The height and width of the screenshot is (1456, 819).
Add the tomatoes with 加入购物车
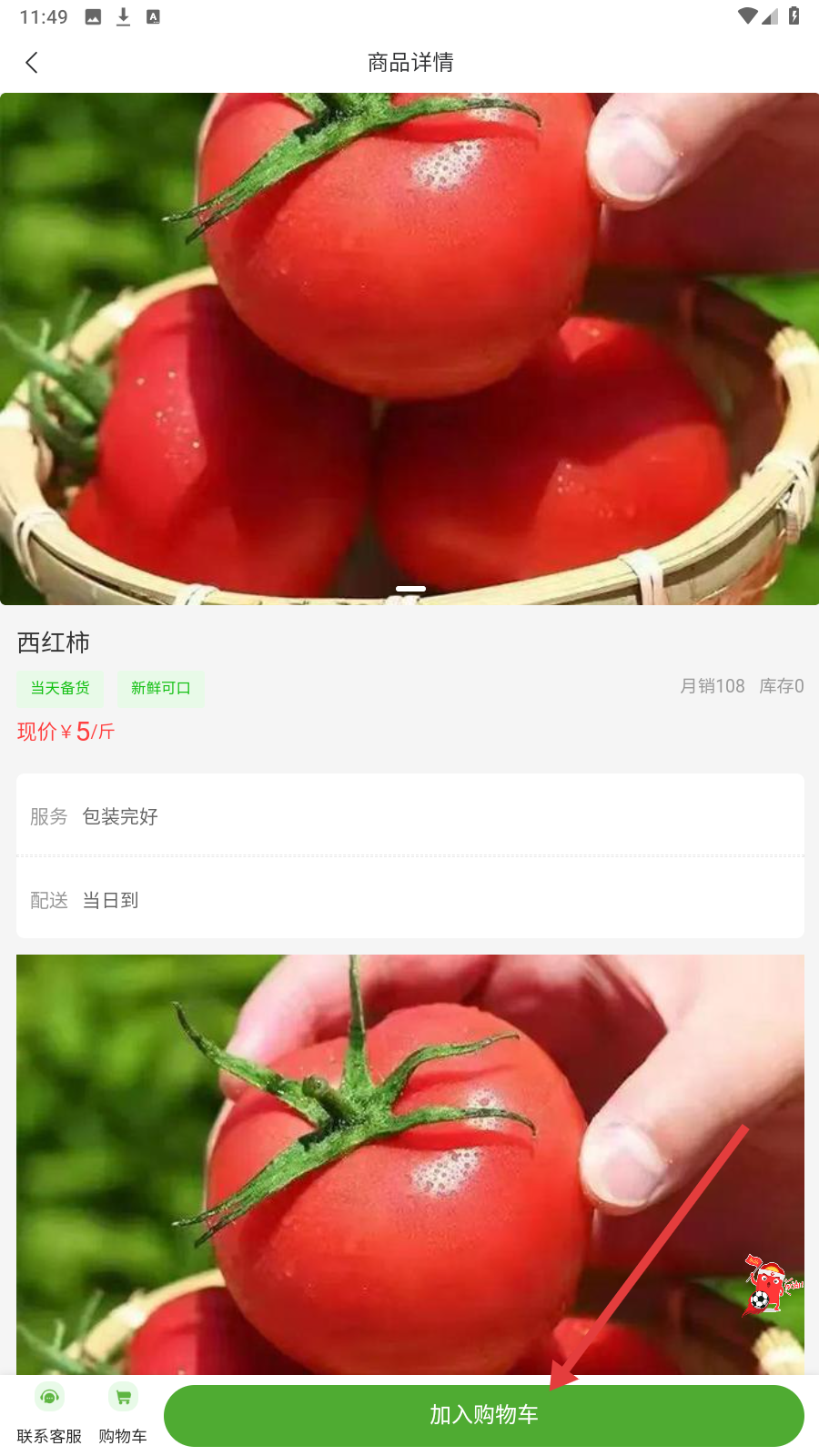(483, 1415)
